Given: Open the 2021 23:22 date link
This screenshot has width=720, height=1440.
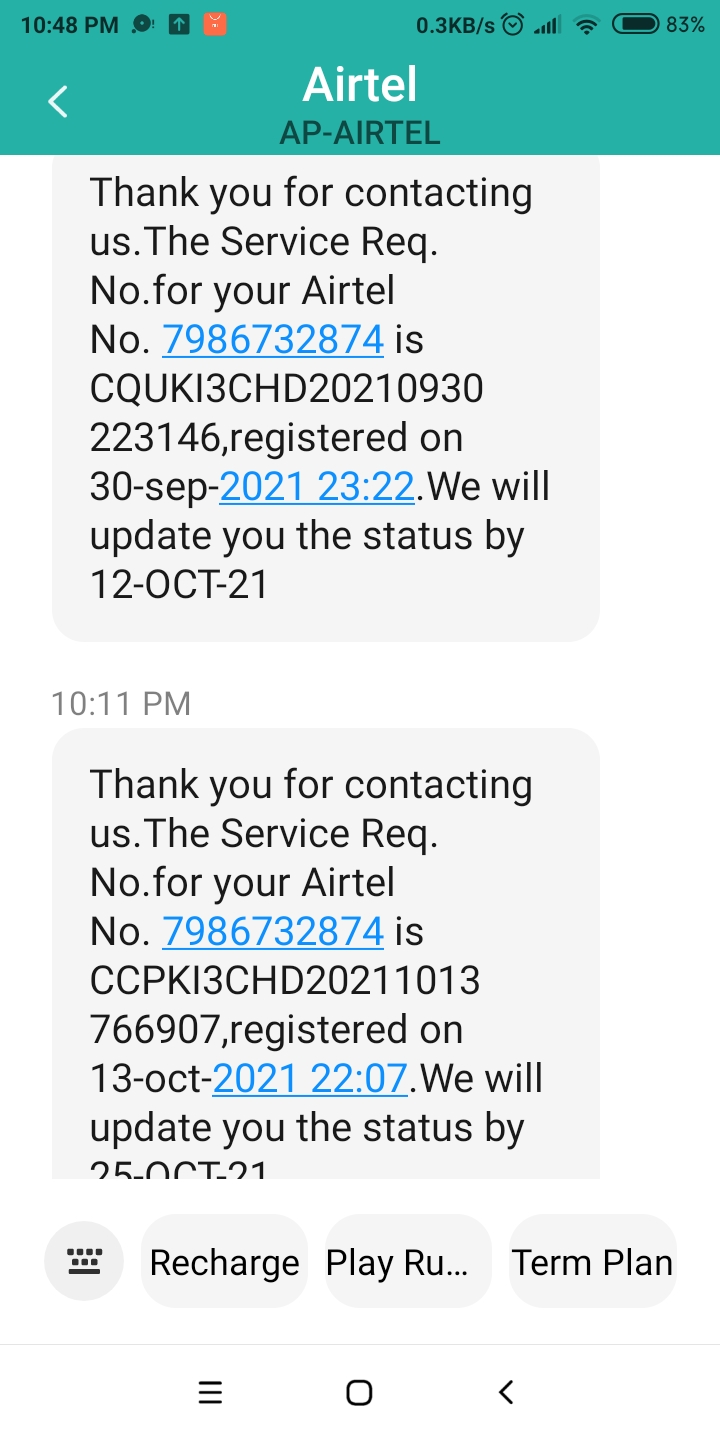Looking at the screenshot, I should pos(316,487).
